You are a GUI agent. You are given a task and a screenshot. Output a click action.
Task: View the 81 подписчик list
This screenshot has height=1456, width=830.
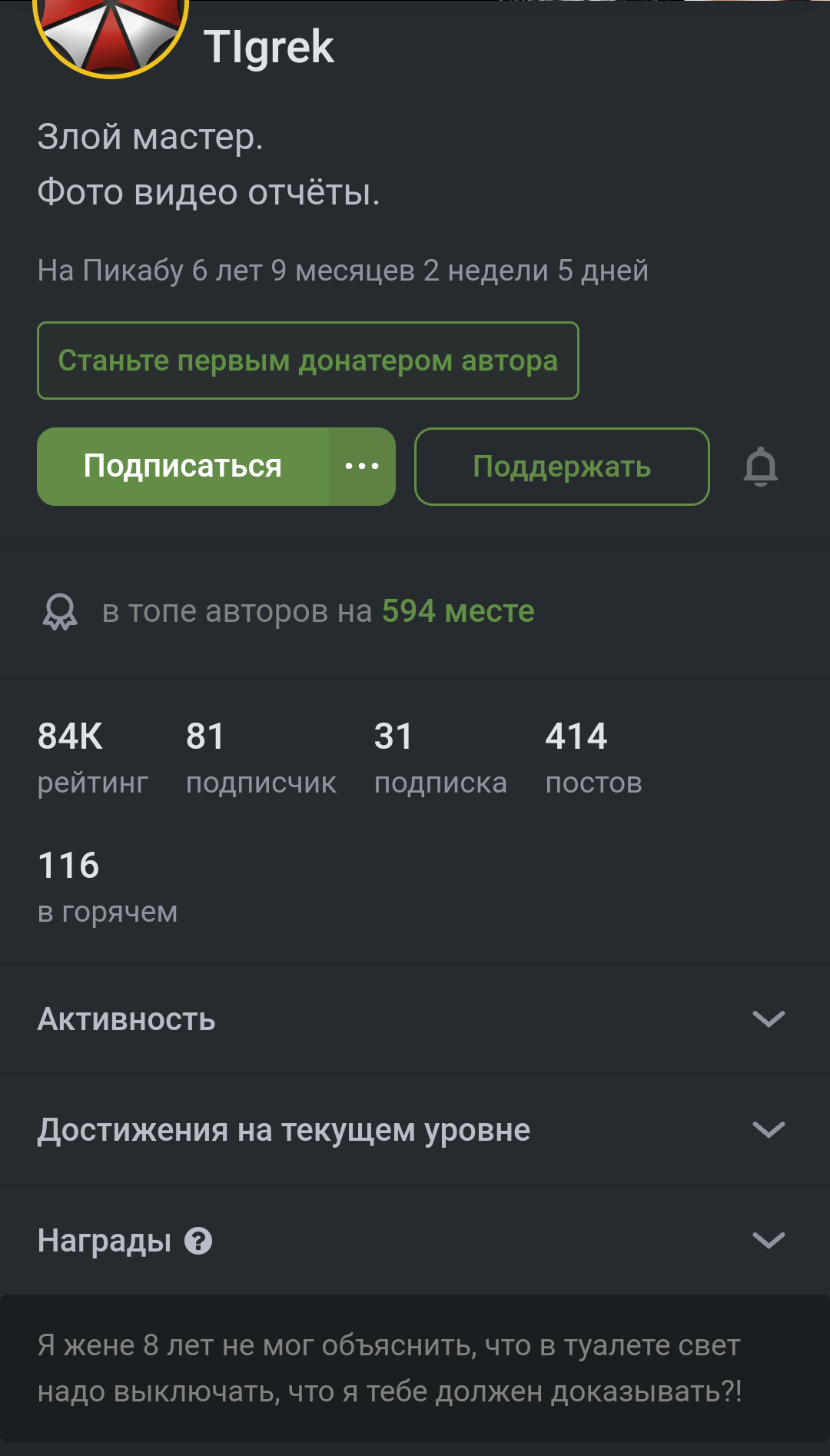pyautogui.click(x=261, y=757)
